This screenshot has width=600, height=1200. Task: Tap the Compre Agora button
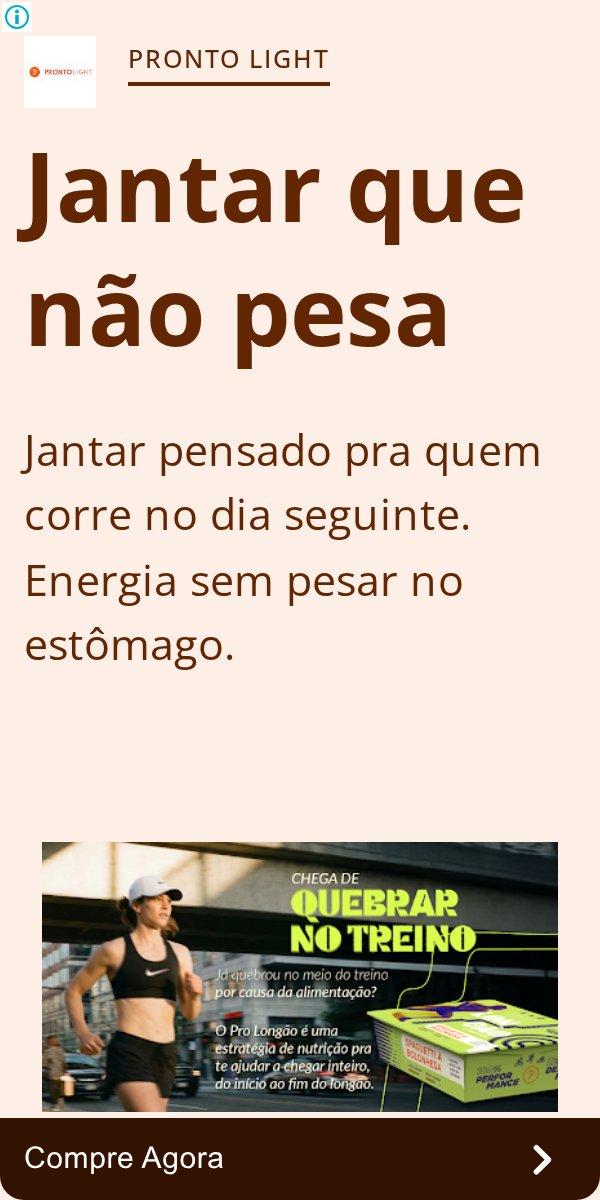(x=300, y=1159)
